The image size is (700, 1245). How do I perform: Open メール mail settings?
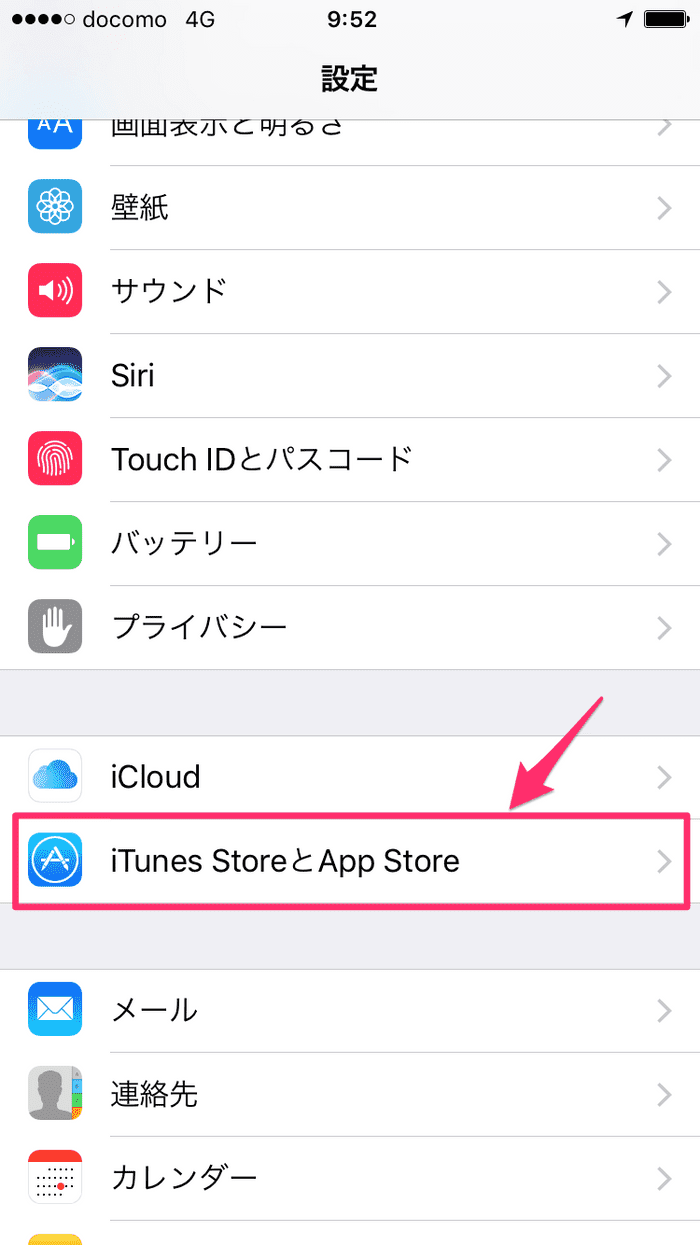[350, 1010]
